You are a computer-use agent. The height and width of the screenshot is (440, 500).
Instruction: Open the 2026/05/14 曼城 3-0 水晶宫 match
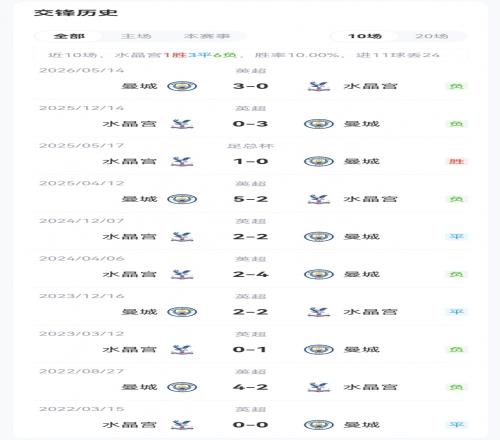(251, 80)
